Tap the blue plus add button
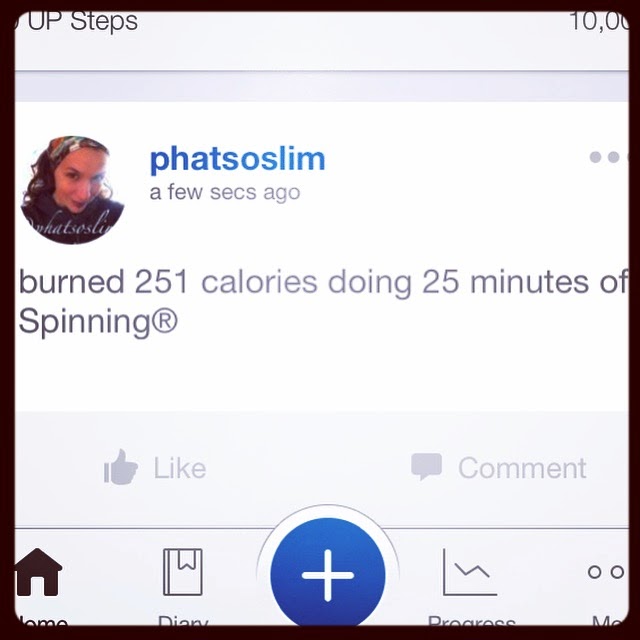The height and width of the screenshot is (640, 640). [327, 578]
